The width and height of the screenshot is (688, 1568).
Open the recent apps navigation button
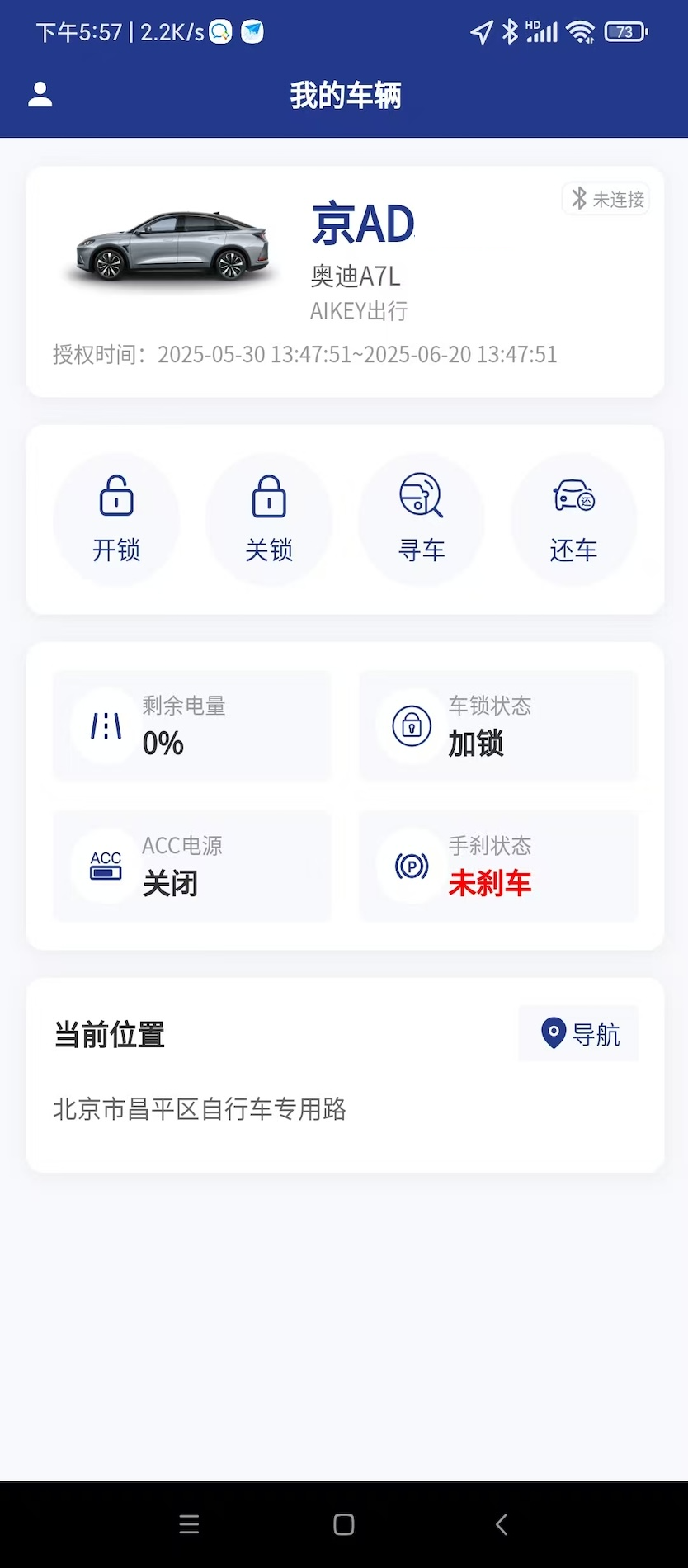pyautogui.click(x=189, y=1524)
